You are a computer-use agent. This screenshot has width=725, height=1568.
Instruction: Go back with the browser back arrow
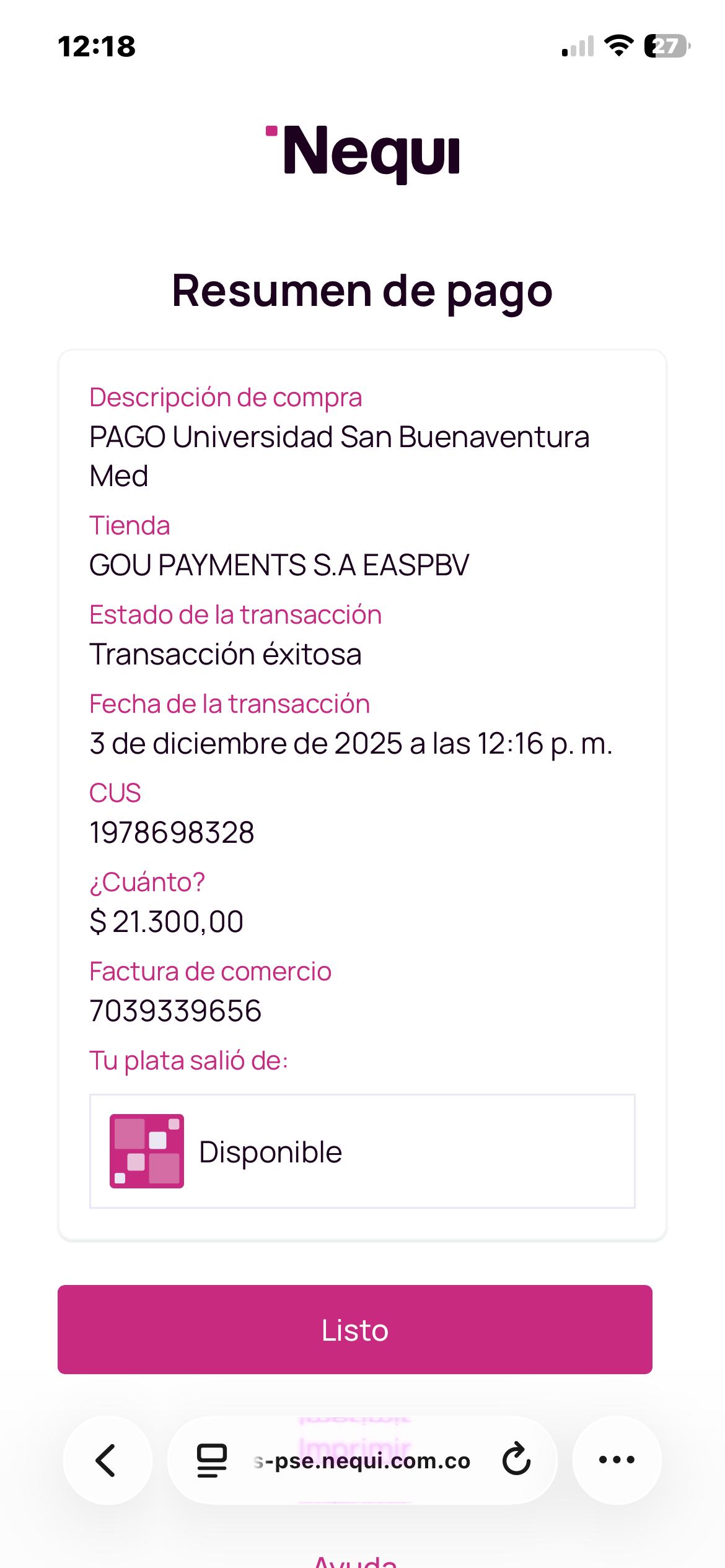point(107,1460)
